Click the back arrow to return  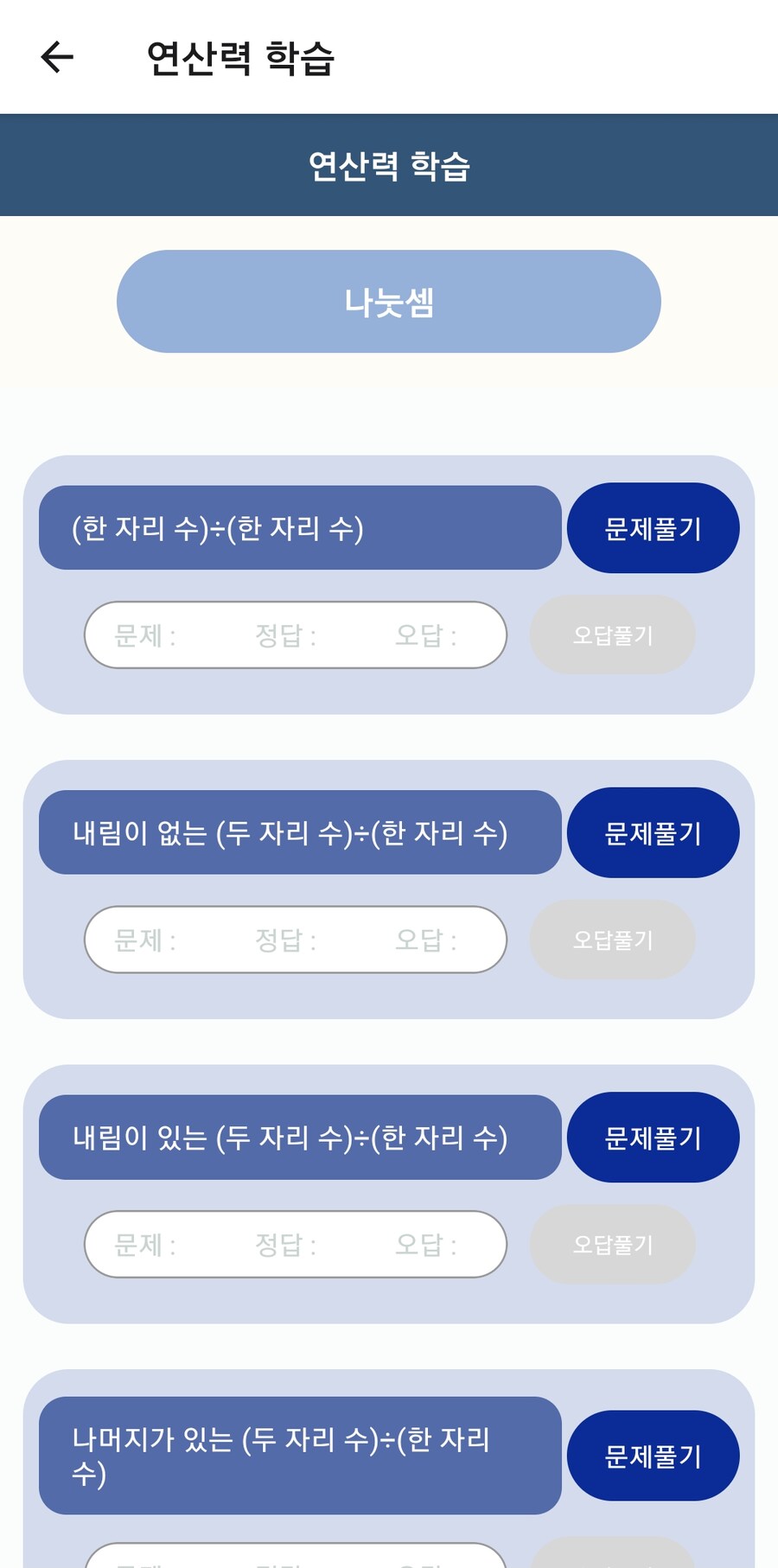[54, 57]
